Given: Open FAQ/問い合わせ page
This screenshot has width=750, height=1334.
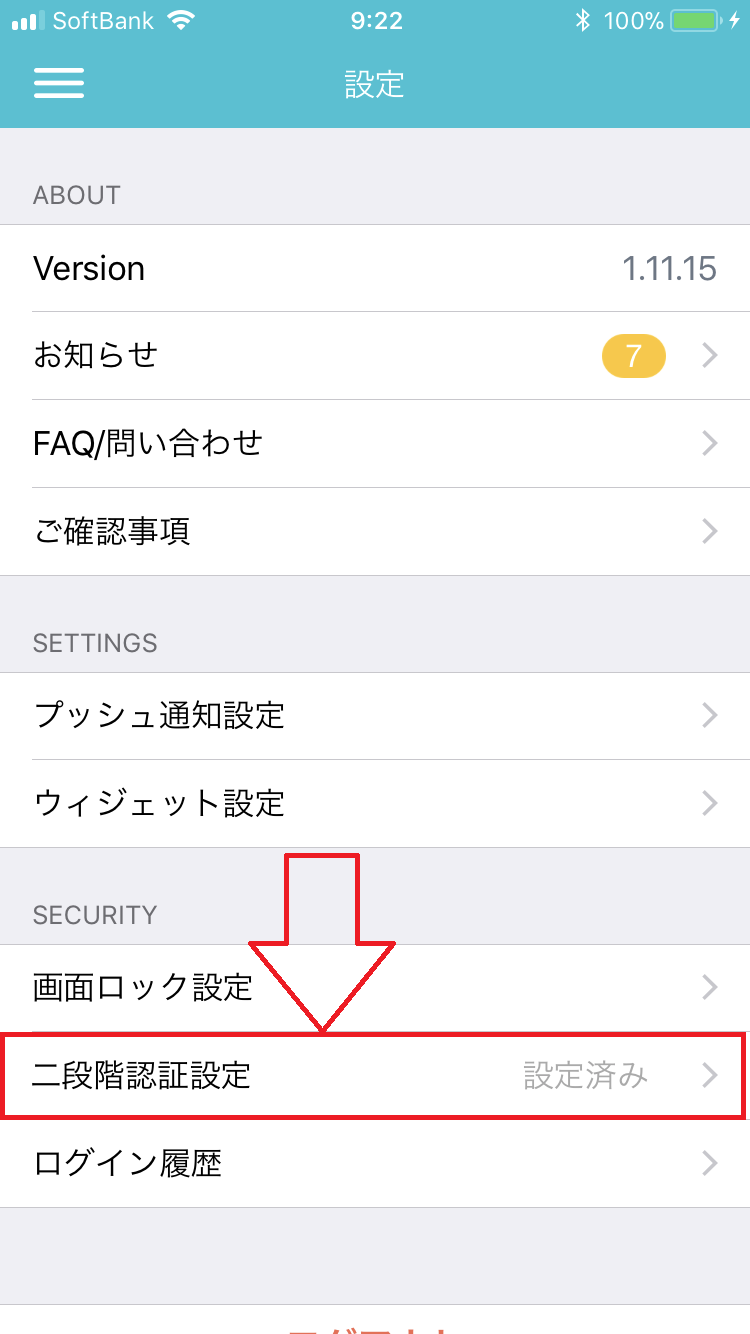Looking at the screenshot, I should click(375, 444).
